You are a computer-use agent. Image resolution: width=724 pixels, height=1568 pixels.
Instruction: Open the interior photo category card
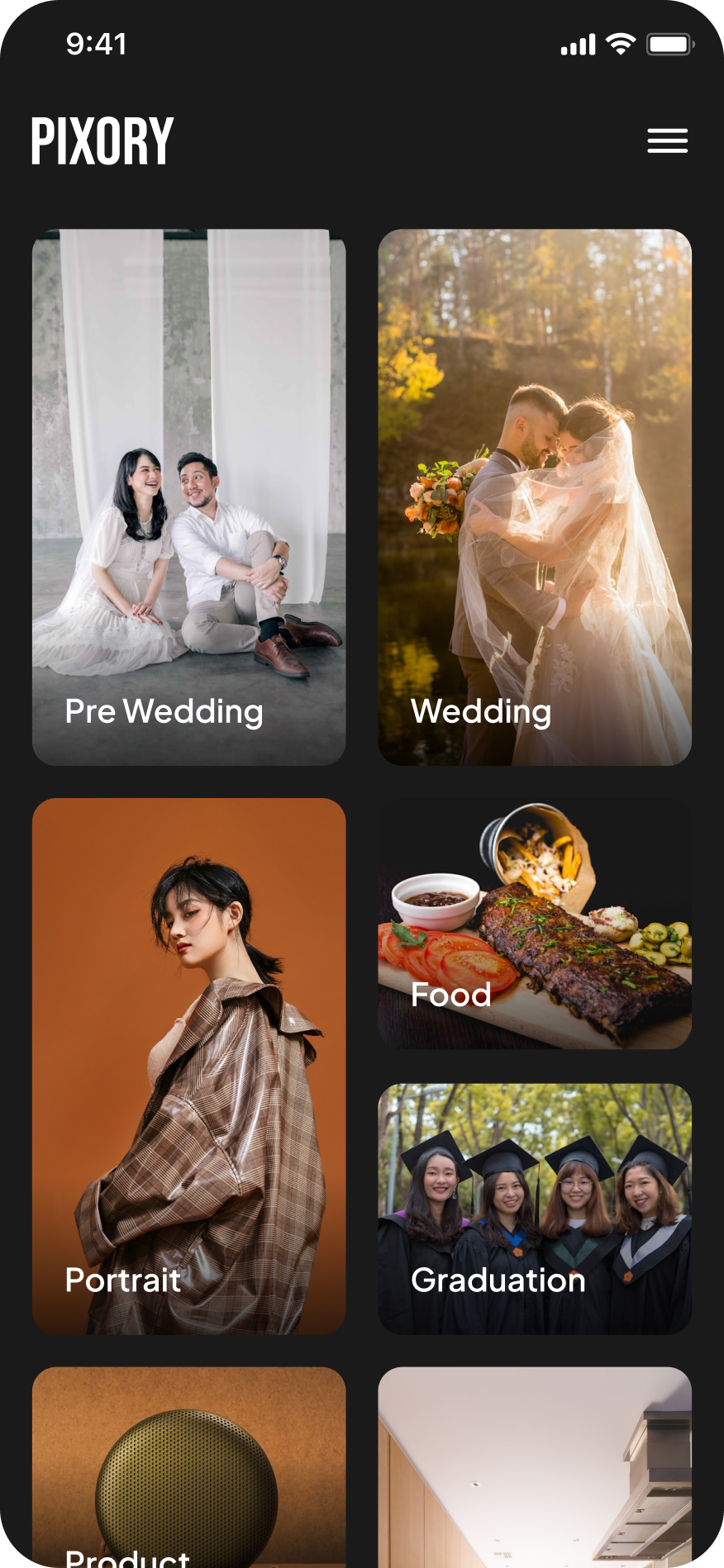click(535, 1467)
